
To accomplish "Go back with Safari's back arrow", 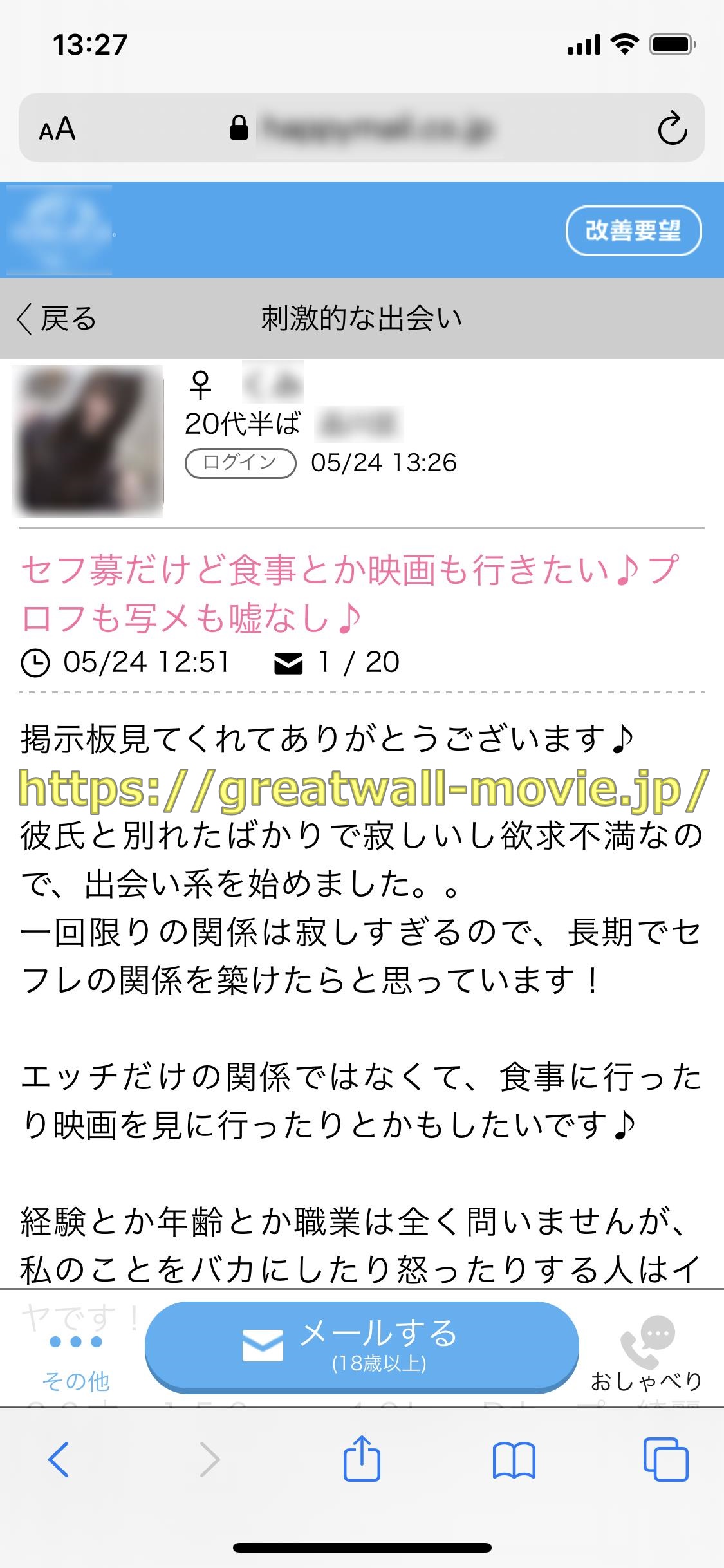I will pos(59,1459).
